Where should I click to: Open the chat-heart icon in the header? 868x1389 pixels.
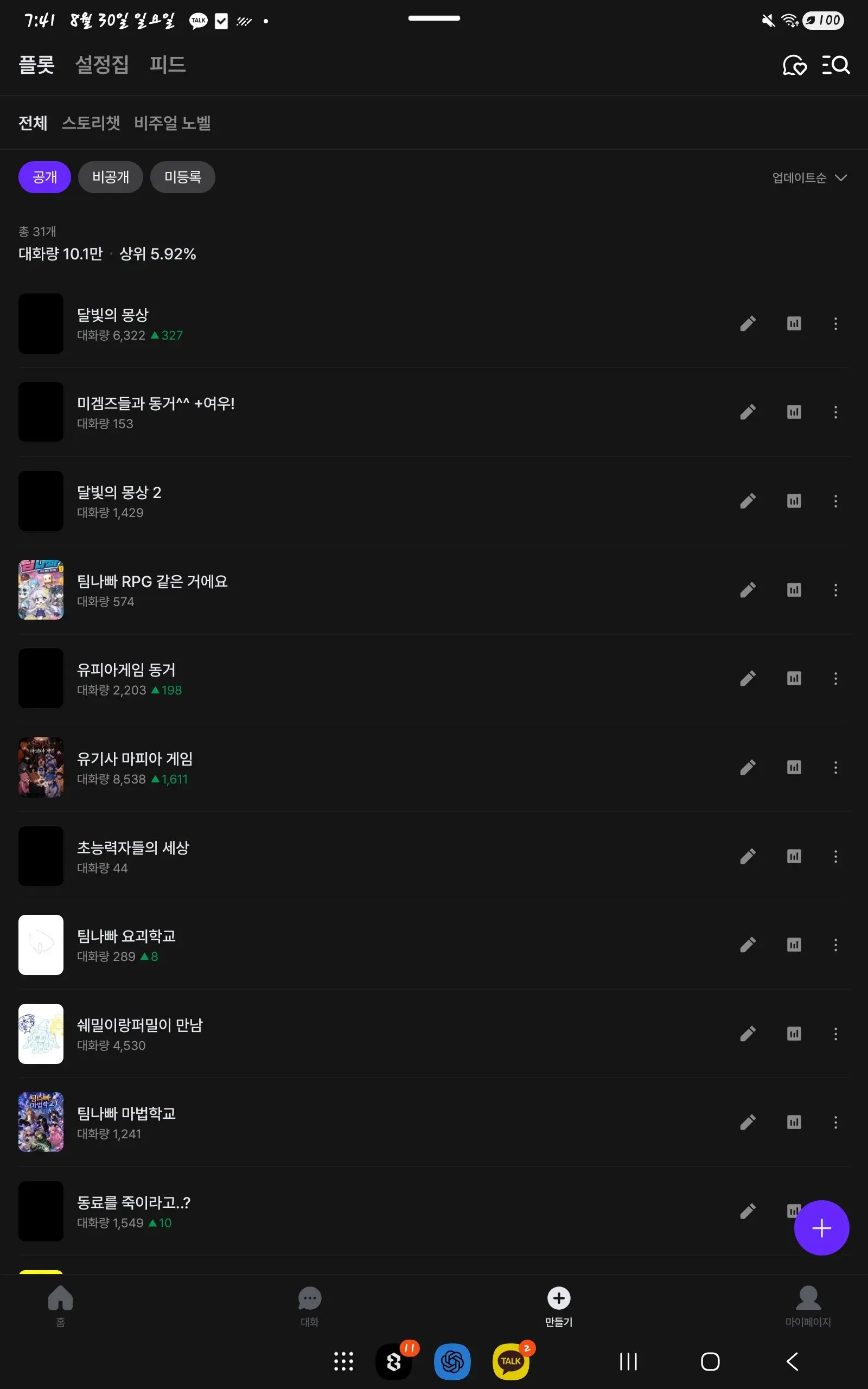tap(795, 65)
